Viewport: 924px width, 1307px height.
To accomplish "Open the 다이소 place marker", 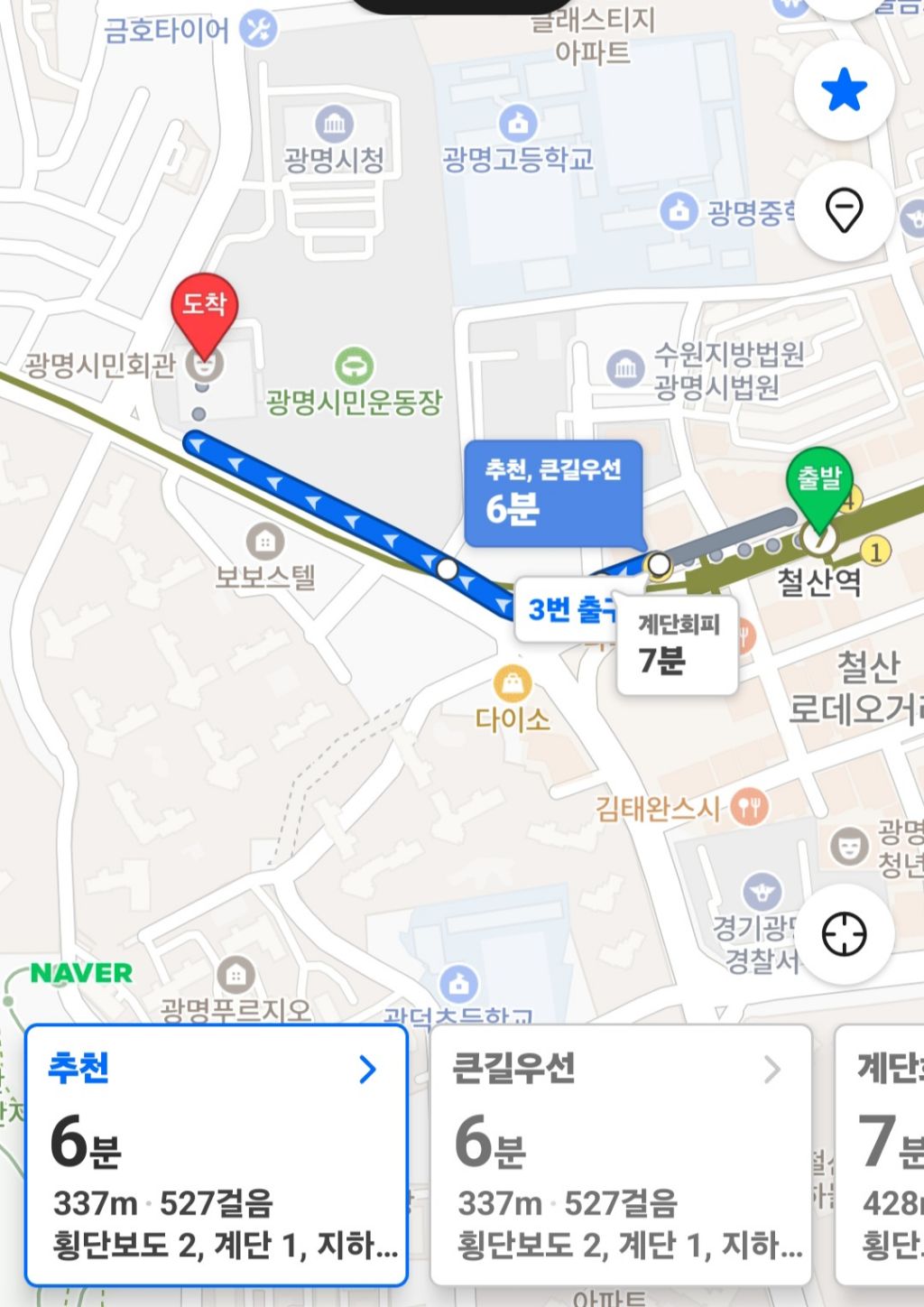I will pos(513,684).
